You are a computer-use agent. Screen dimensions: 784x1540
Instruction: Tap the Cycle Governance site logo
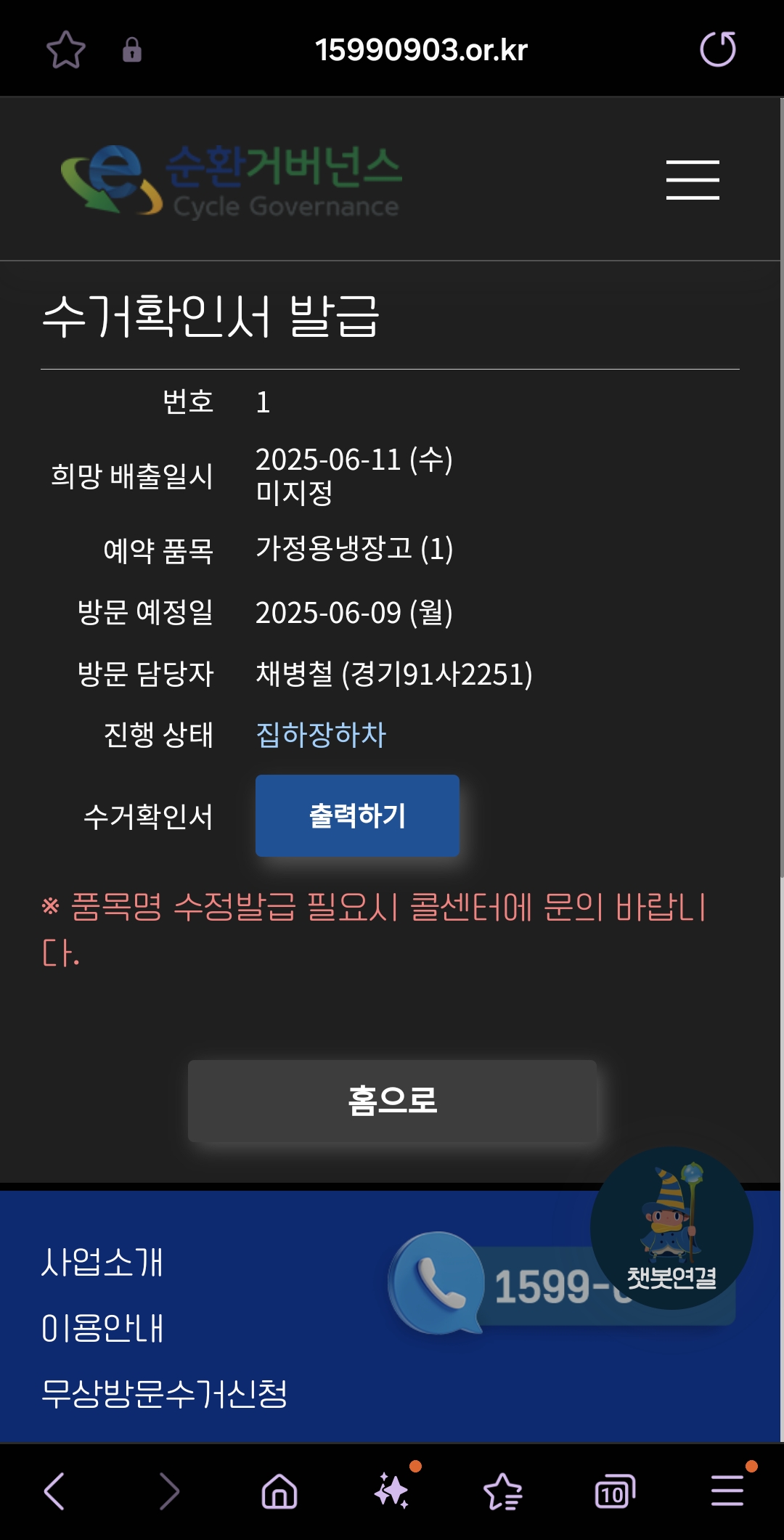231,180
